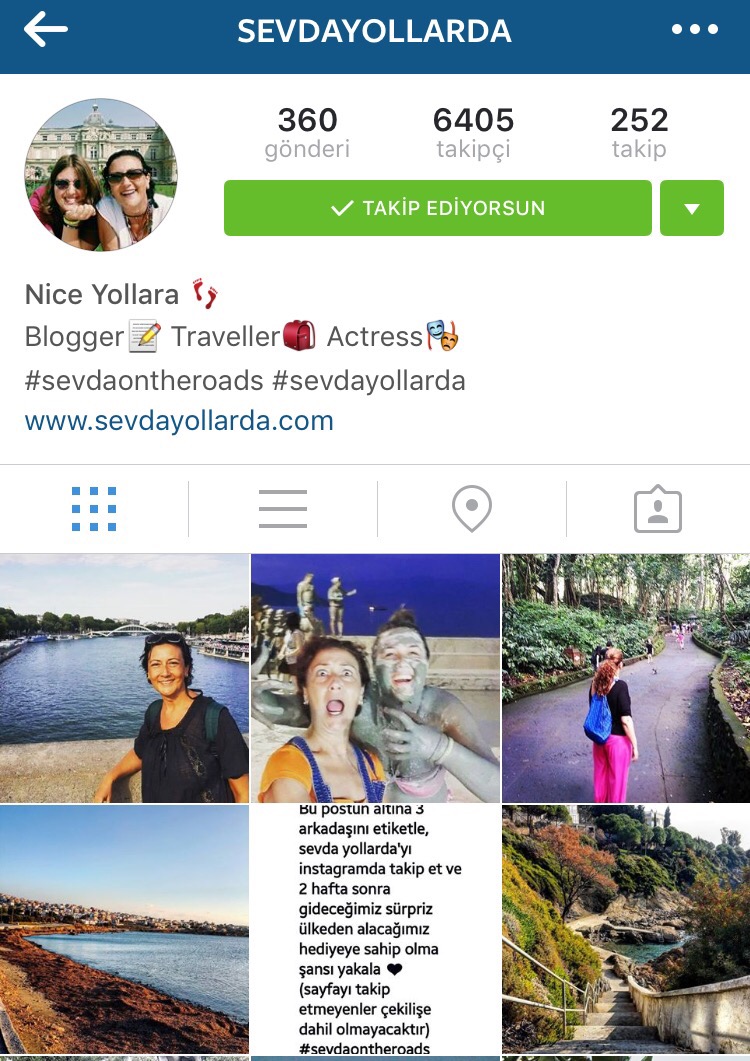Open the forest path pink pants post
The width and height of the screenshot is (750, 1061).
(x=626, y=678)
